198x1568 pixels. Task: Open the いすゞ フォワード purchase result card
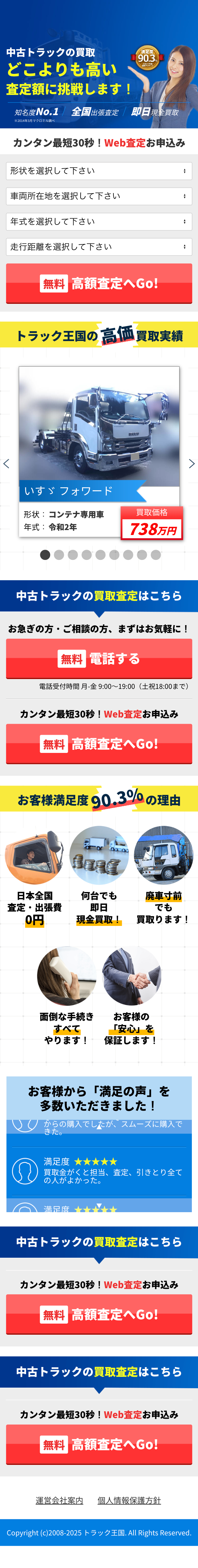click(x=99, y=451)
